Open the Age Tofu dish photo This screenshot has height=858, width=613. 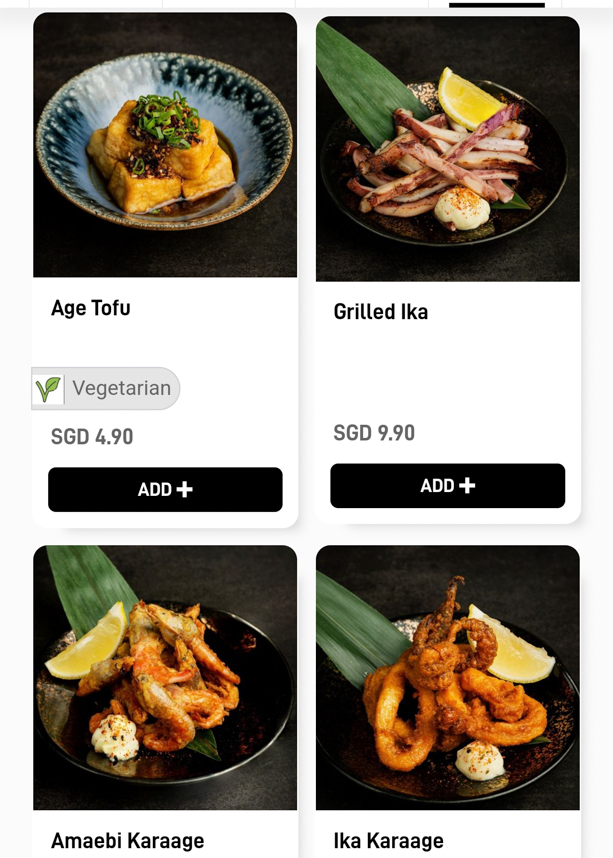click(165, 146)
